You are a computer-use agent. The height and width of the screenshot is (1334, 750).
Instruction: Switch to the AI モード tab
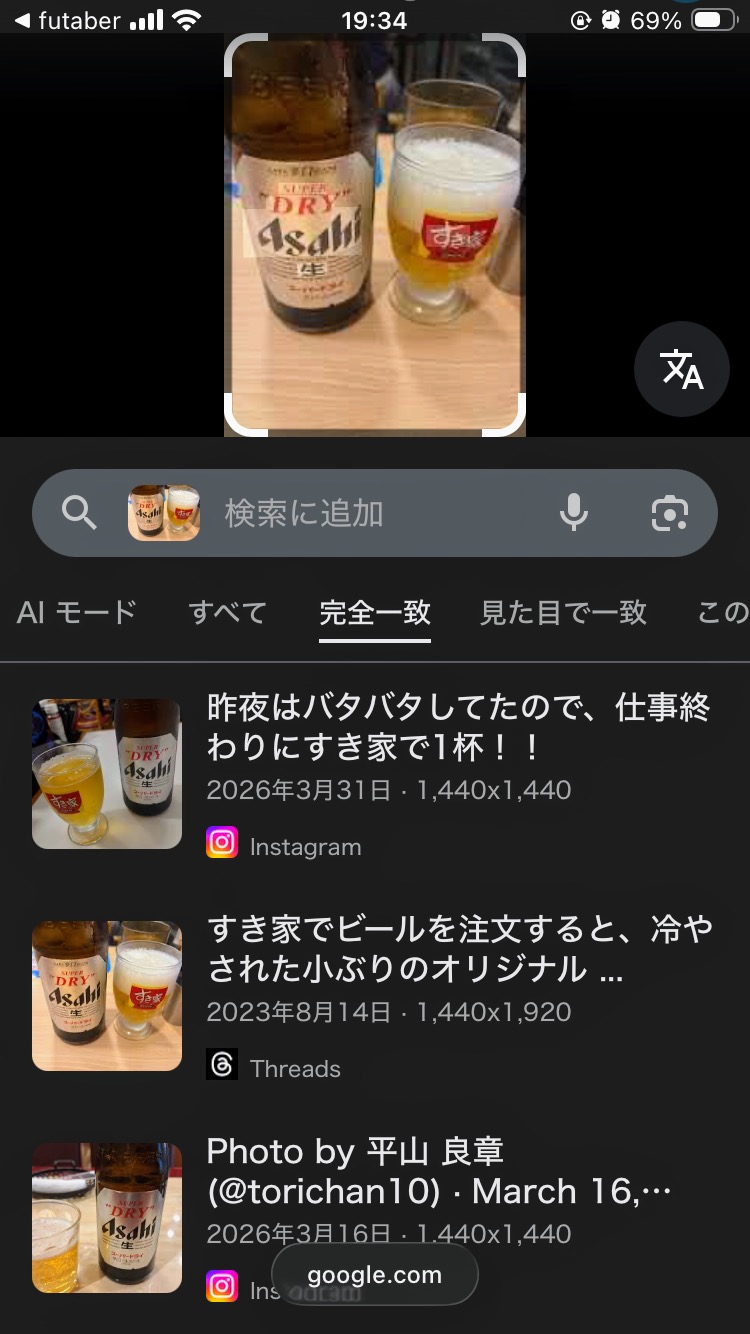[77, 612]
